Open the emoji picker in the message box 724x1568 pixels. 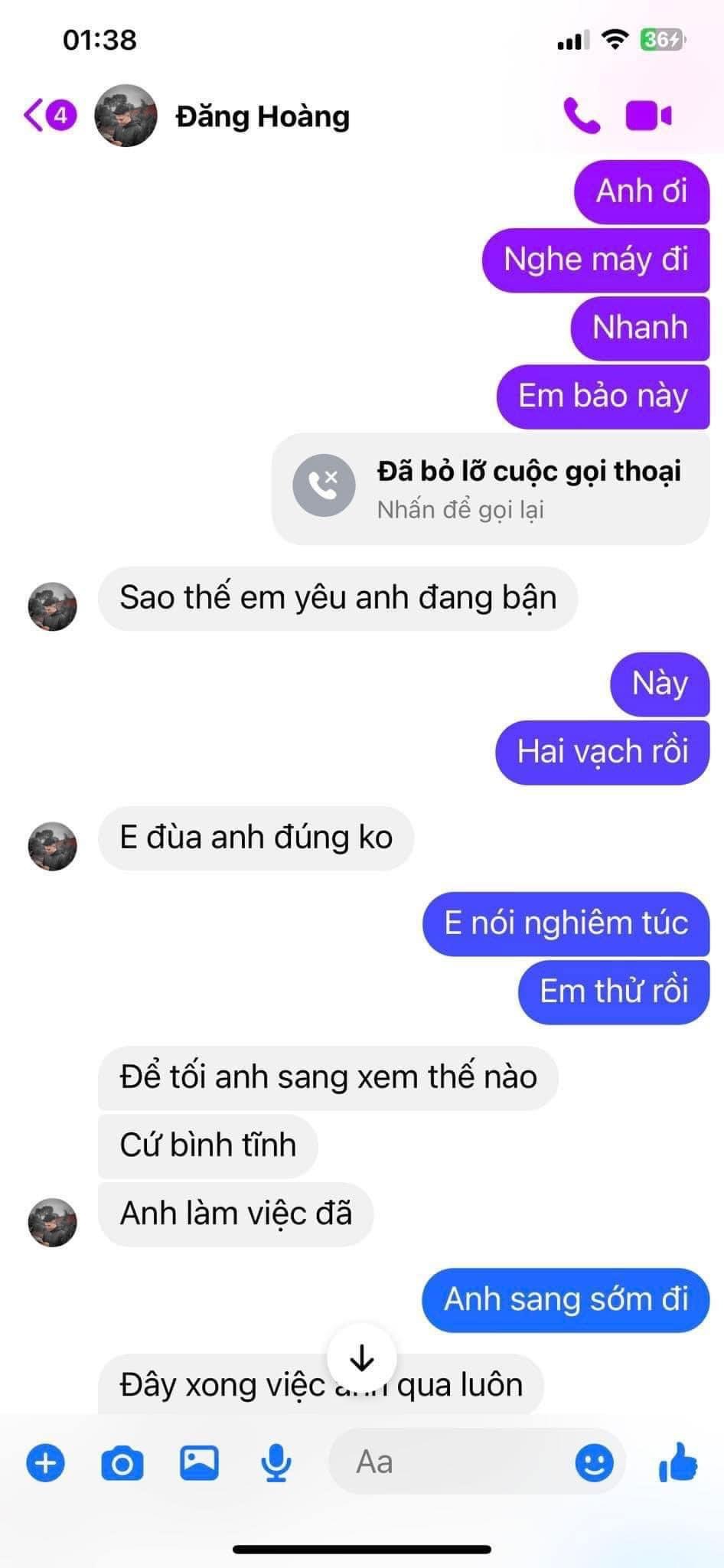click(594, 1463)
